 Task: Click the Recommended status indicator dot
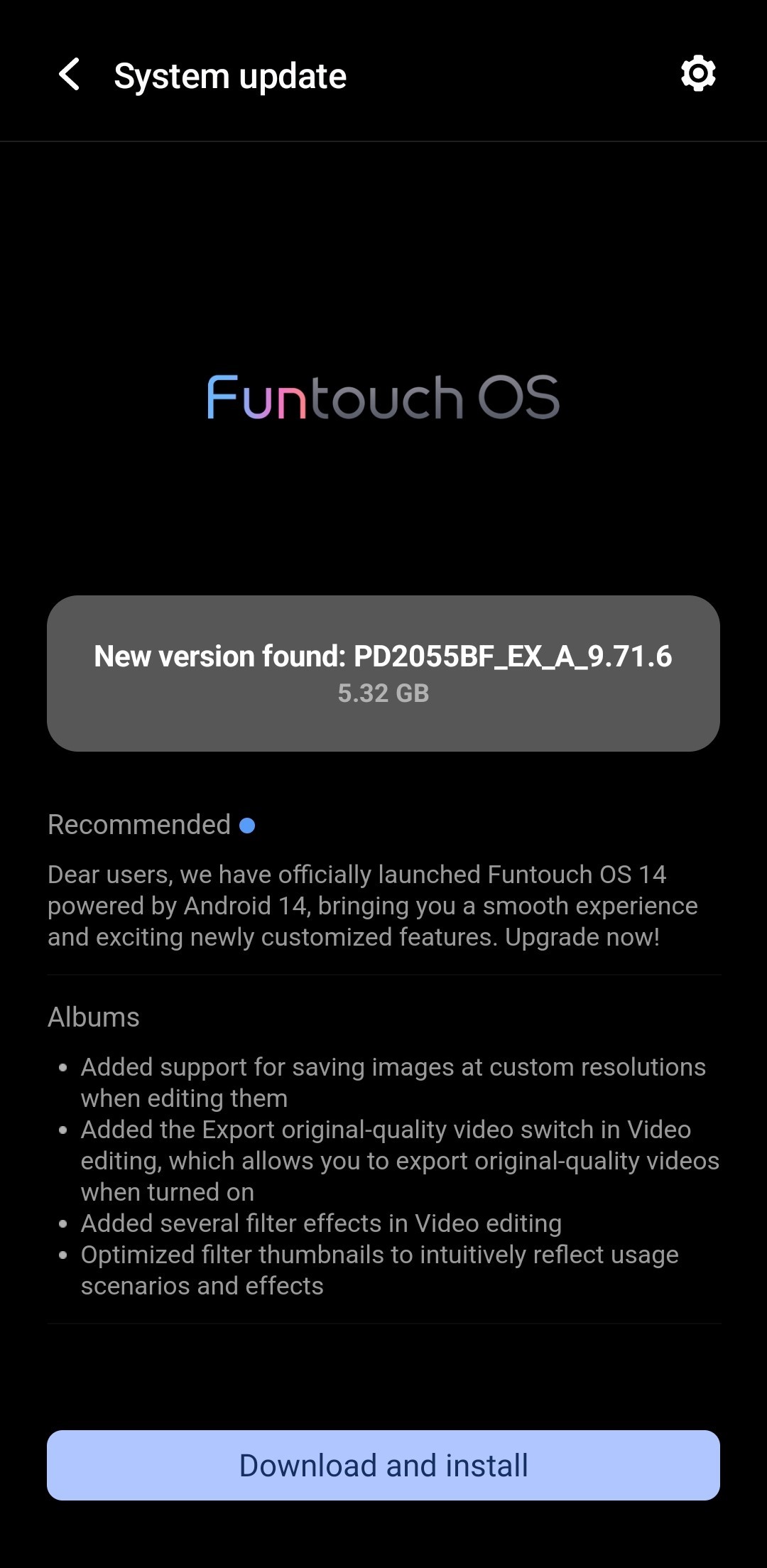click(x=249, y=824)
